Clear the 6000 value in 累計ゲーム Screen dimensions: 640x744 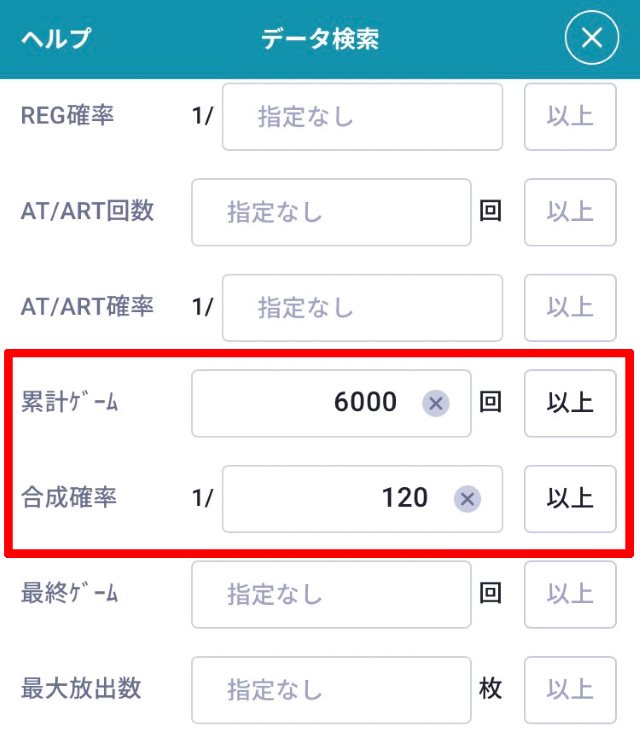pyautogui.click(x=435, y=403)
